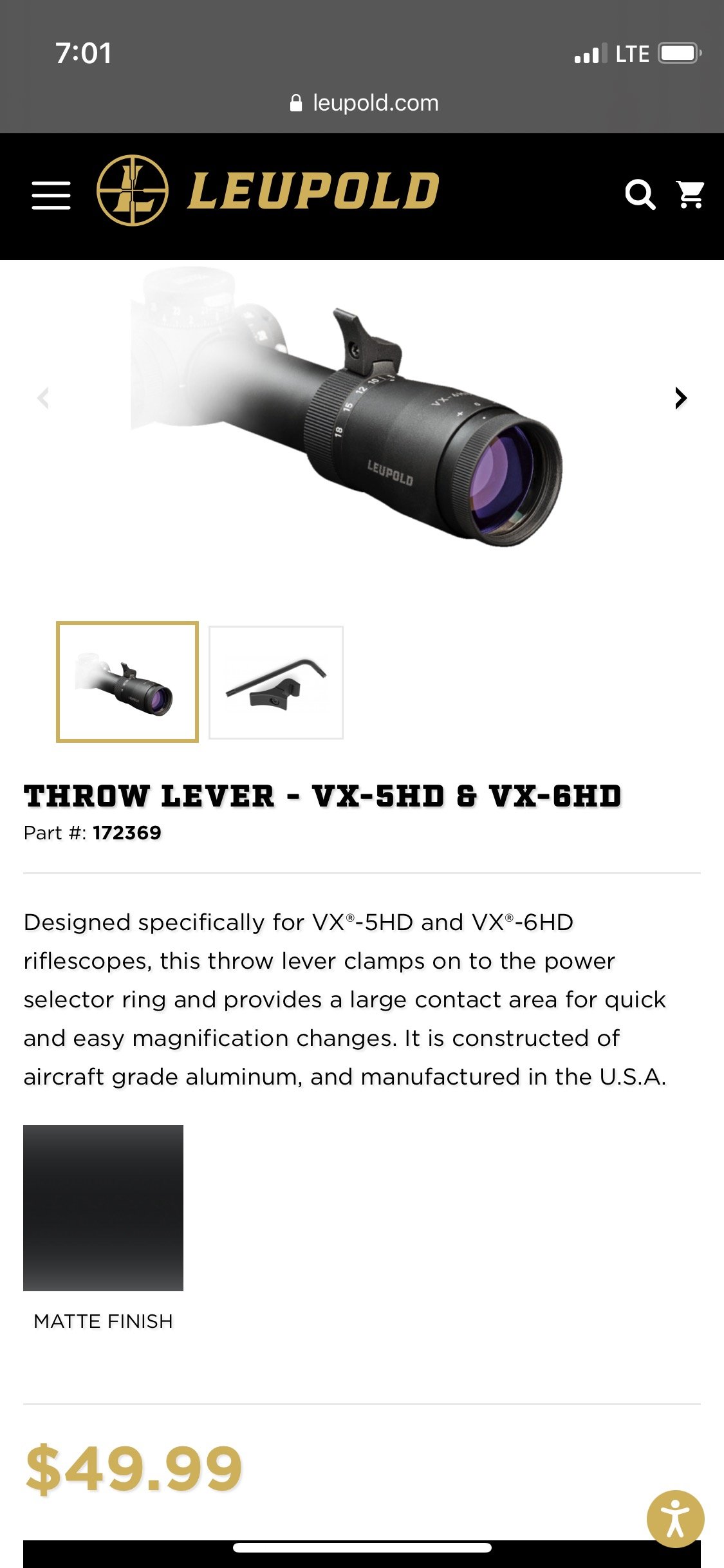The image size is (724, 1568).
Task: Tap the Leupold logo to go home
Action: point(268,191)
